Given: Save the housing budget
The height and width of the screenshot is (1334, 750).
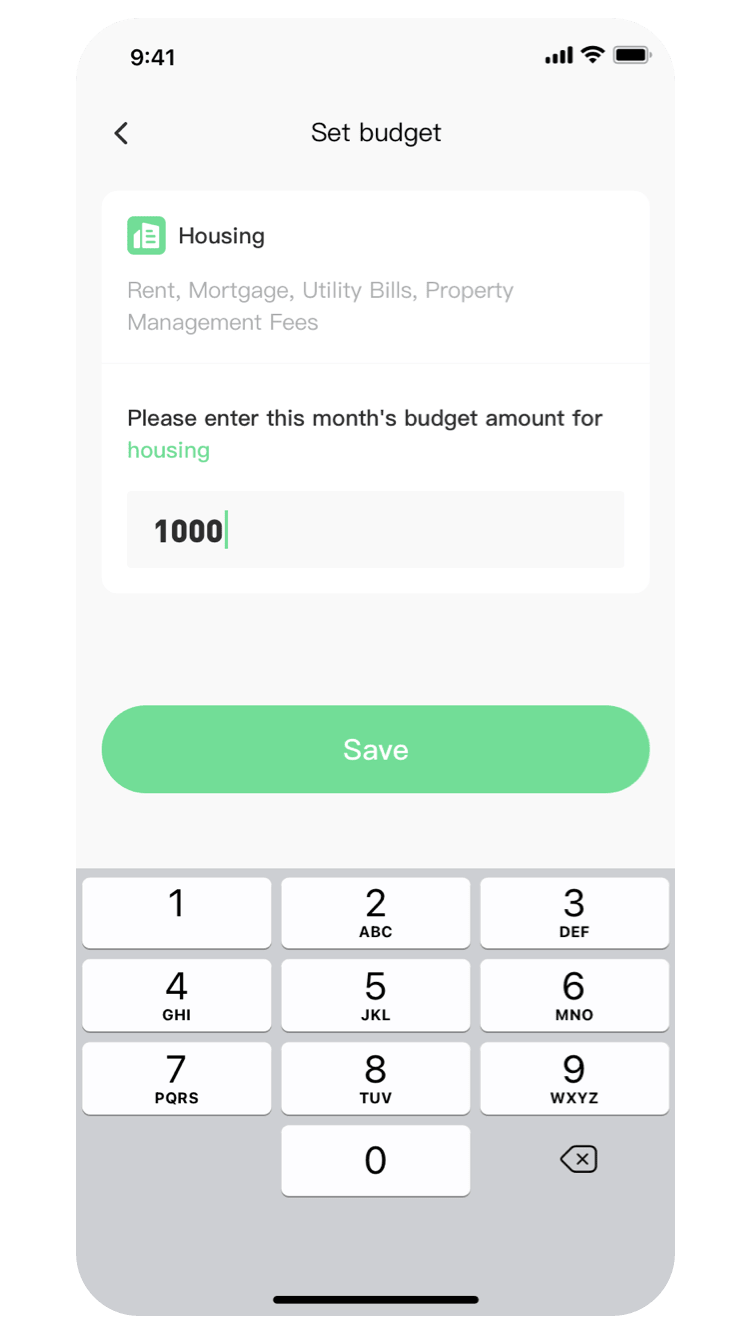Looking at the screenshot, I should pos(375,749).
